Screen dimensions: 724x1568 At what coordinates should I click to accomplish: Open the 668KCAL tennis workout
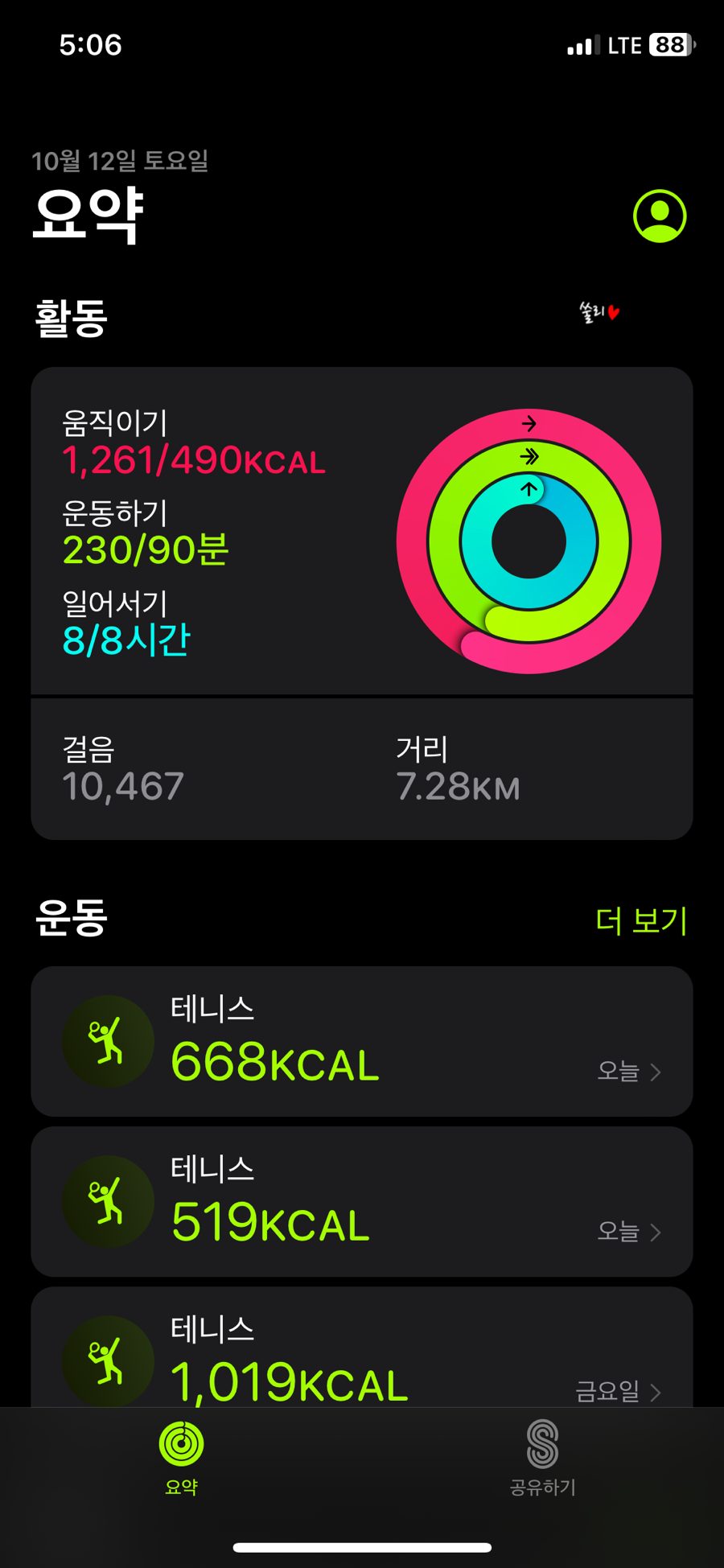pos(361,1041)
